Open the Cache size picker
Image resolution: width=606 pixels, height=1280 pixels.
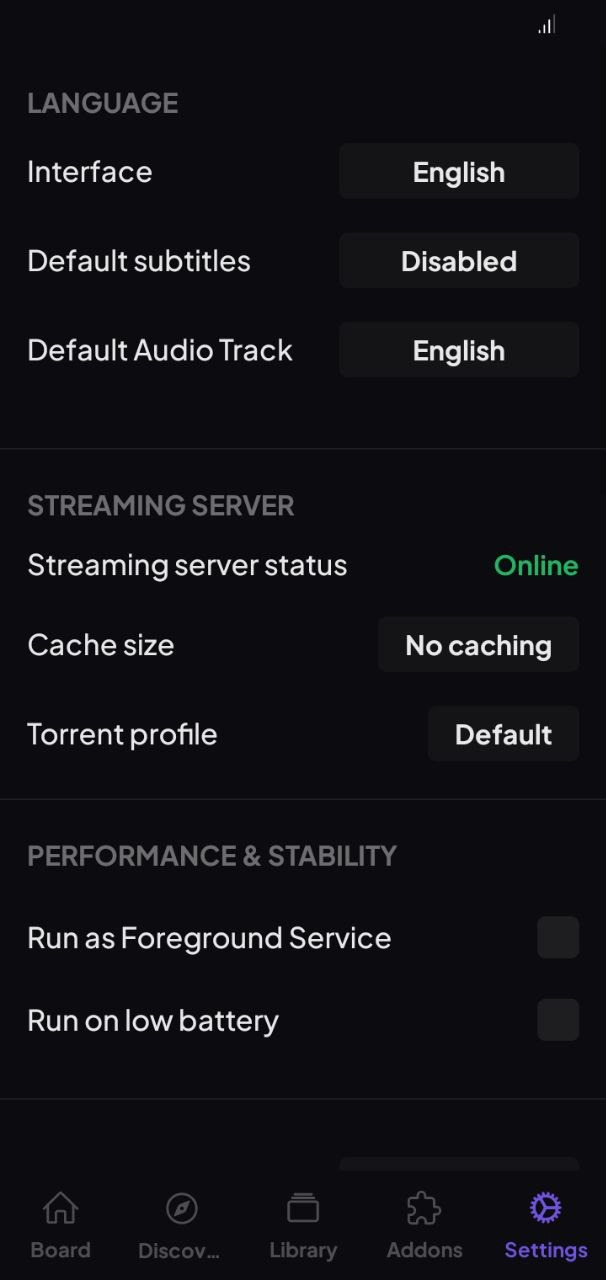point(478,645)
